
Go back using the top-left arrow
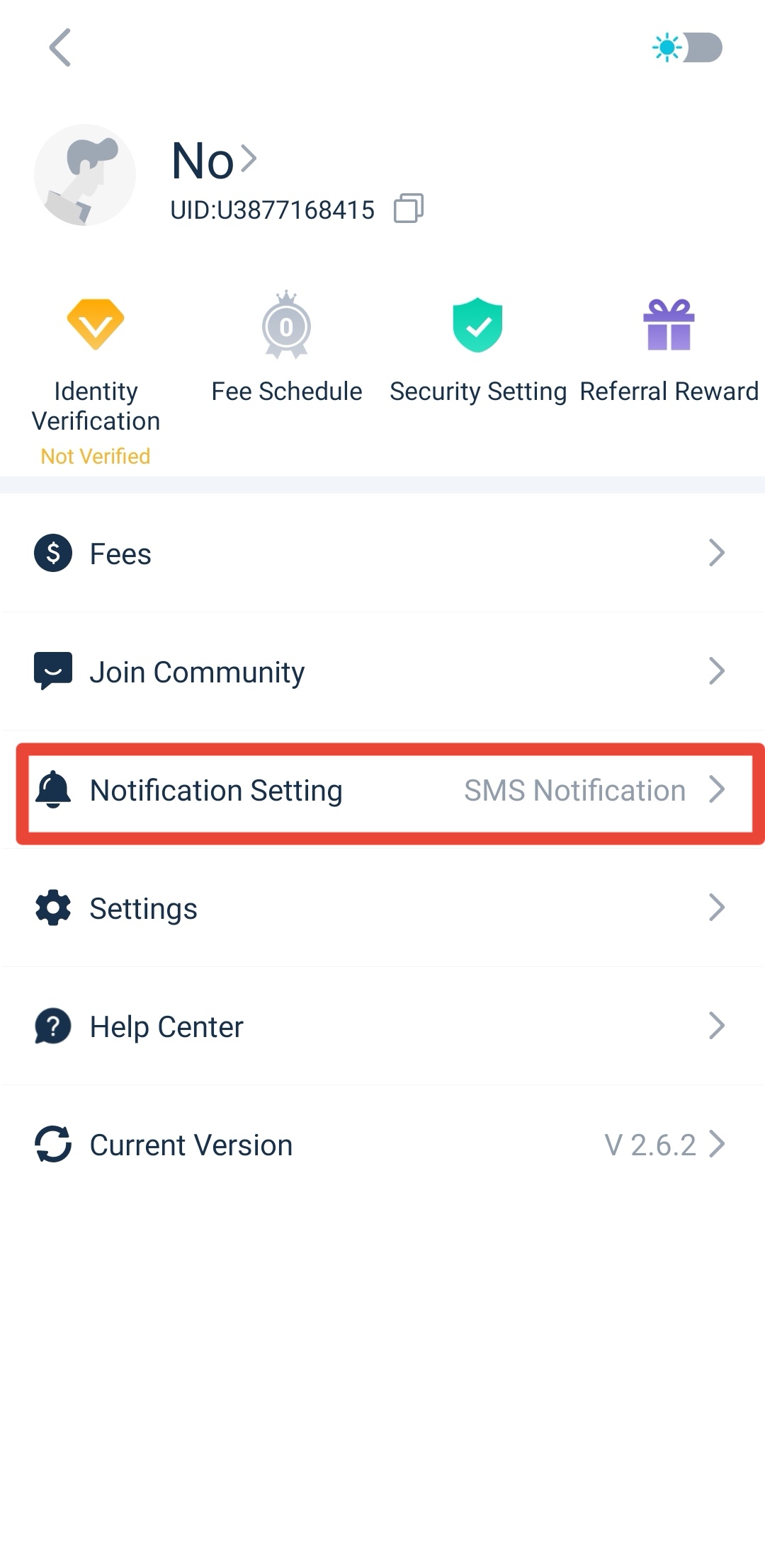click(x=60, y=47)
